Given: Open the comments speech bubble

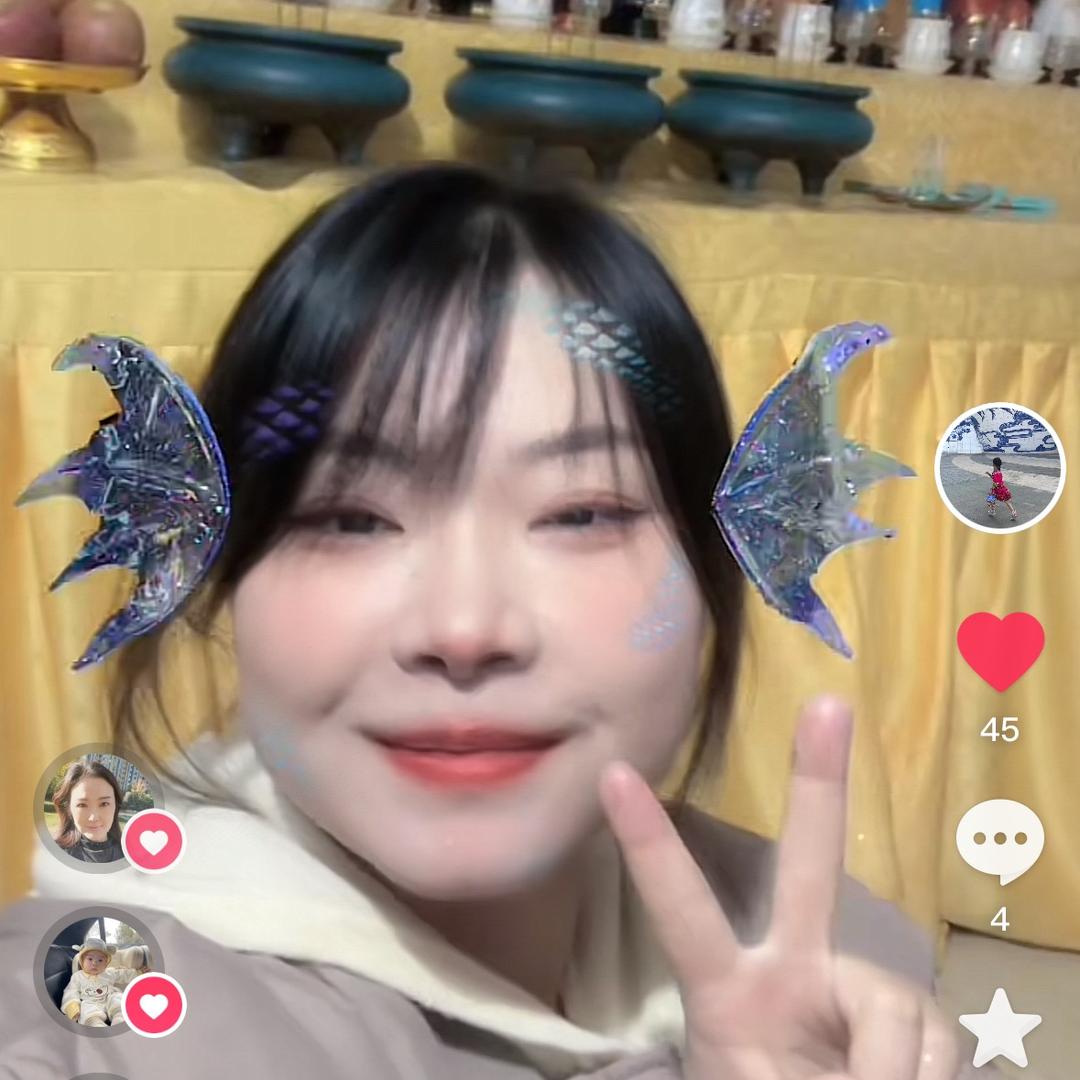Looking at the screenshot, I should point(999,841).
